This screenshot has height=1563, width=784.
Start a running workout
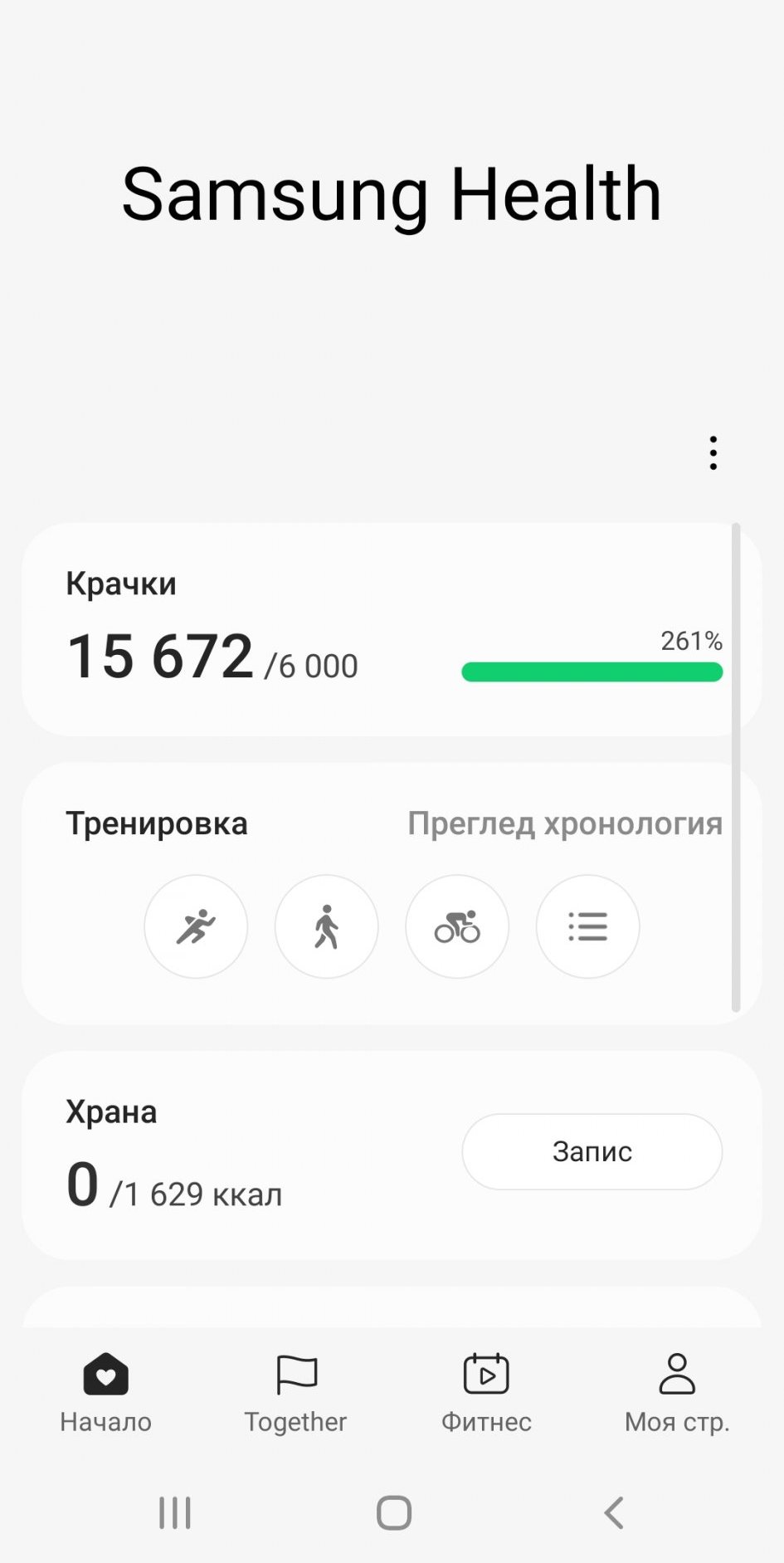tap(196, 926)
